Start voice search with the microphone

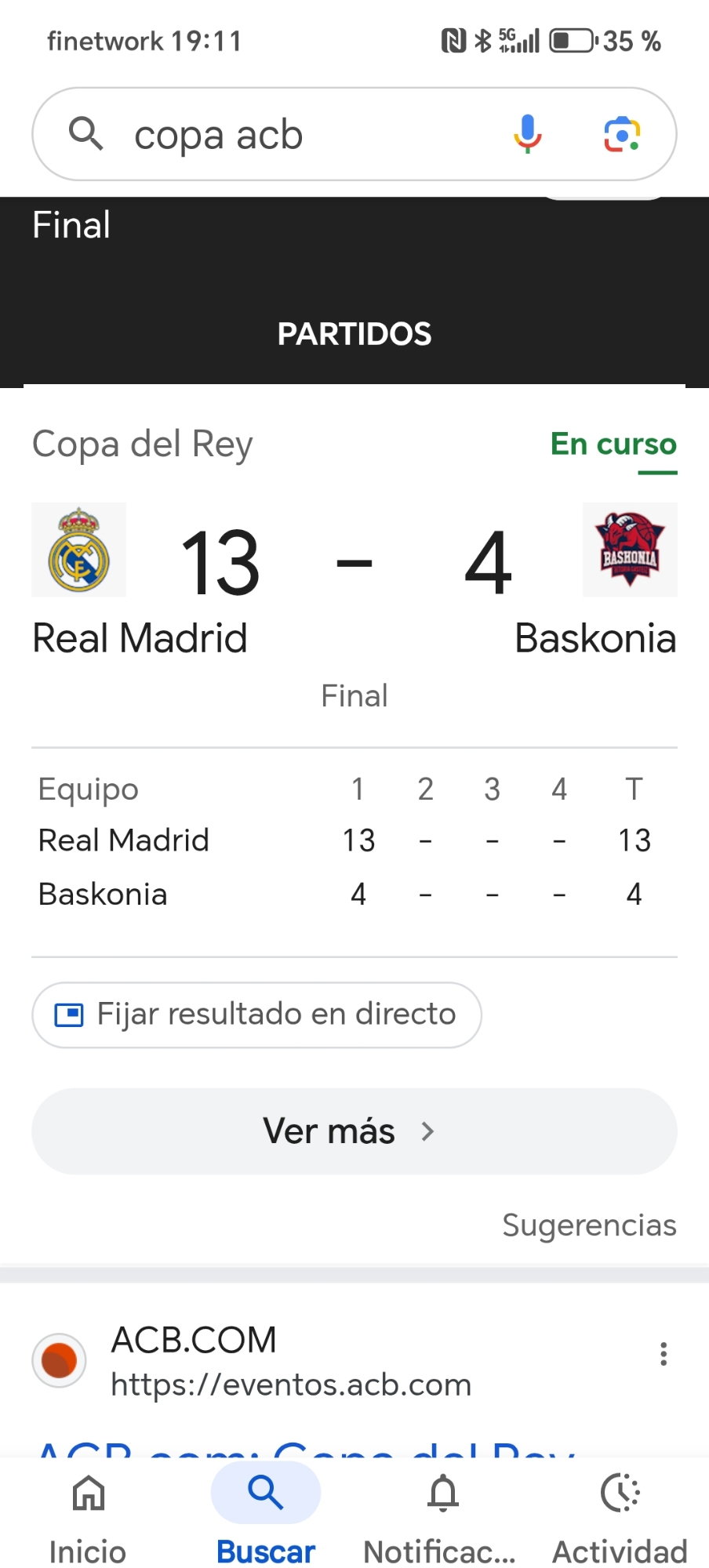[x=527, y=133]
